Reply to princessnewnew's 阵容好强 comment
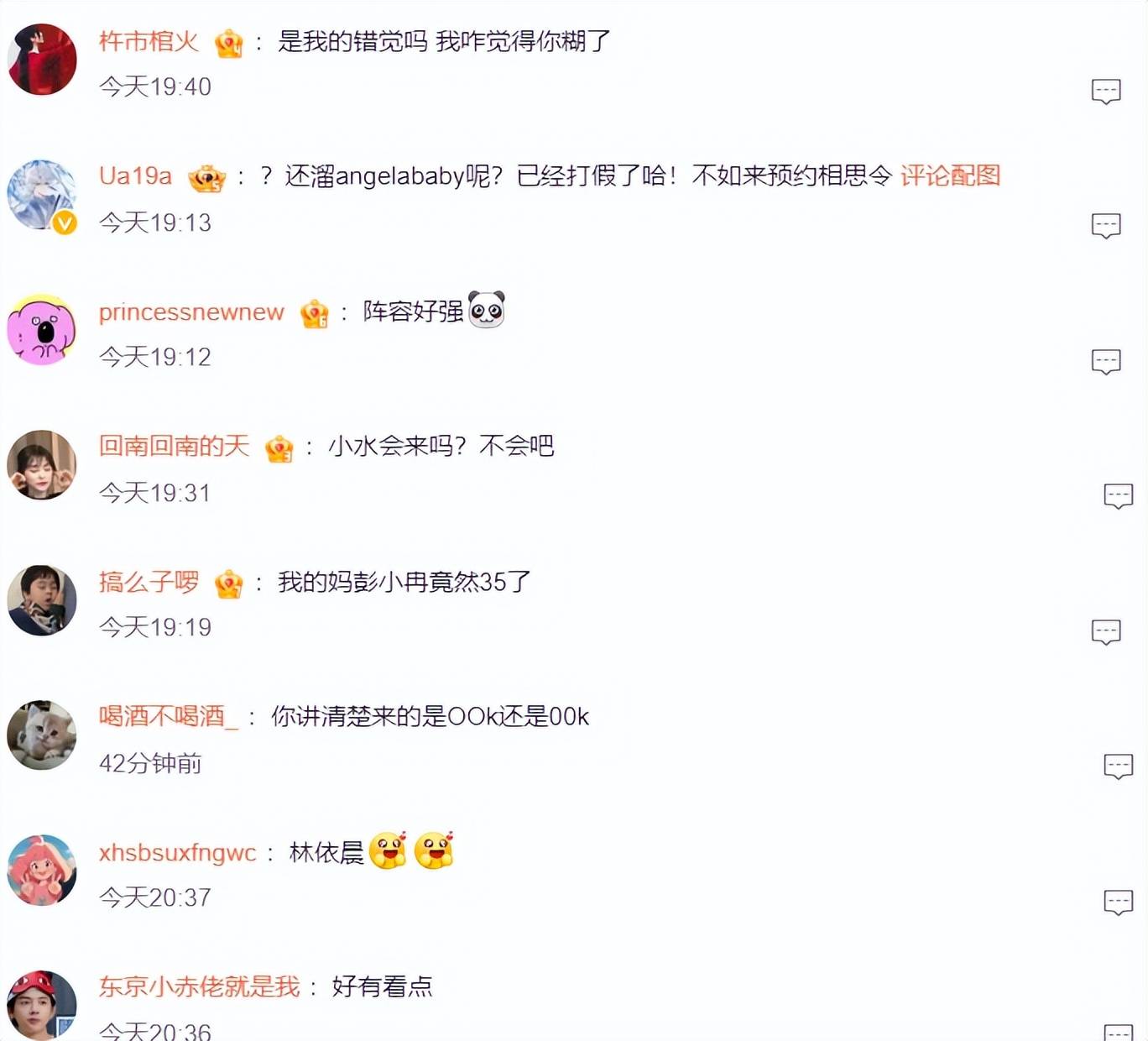Screen dimensions: 1148x1041 click(x=1105, y=361)
